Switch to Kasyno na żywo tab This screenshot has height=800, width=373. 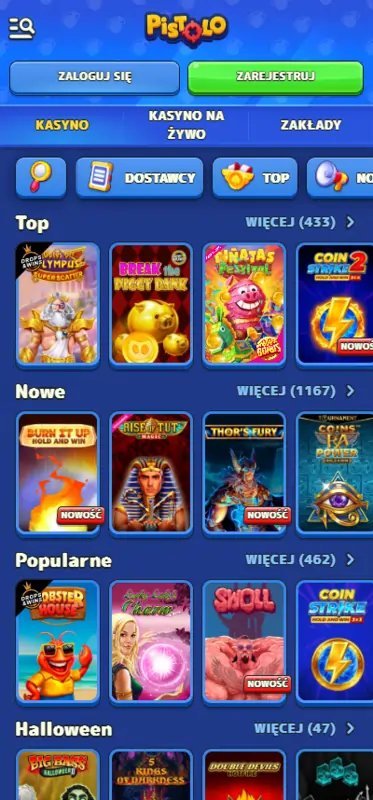(186, 125)
